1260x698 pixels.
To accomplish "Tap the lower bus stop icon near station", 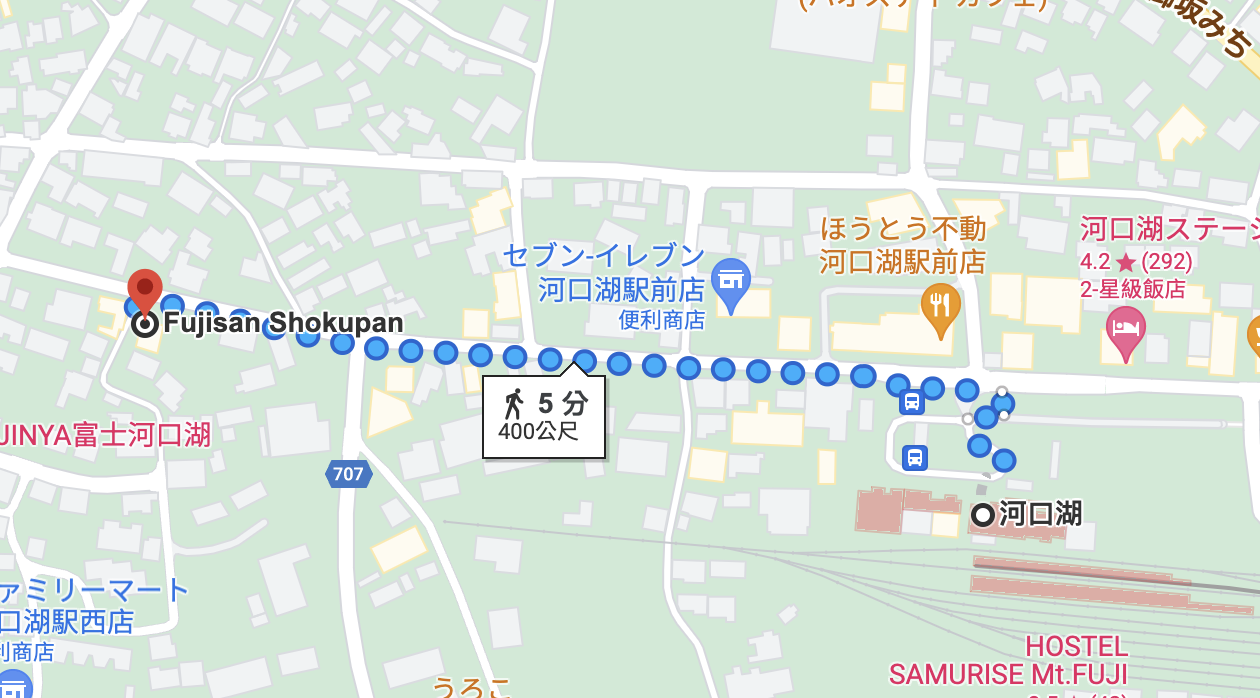I will (914, 458).
